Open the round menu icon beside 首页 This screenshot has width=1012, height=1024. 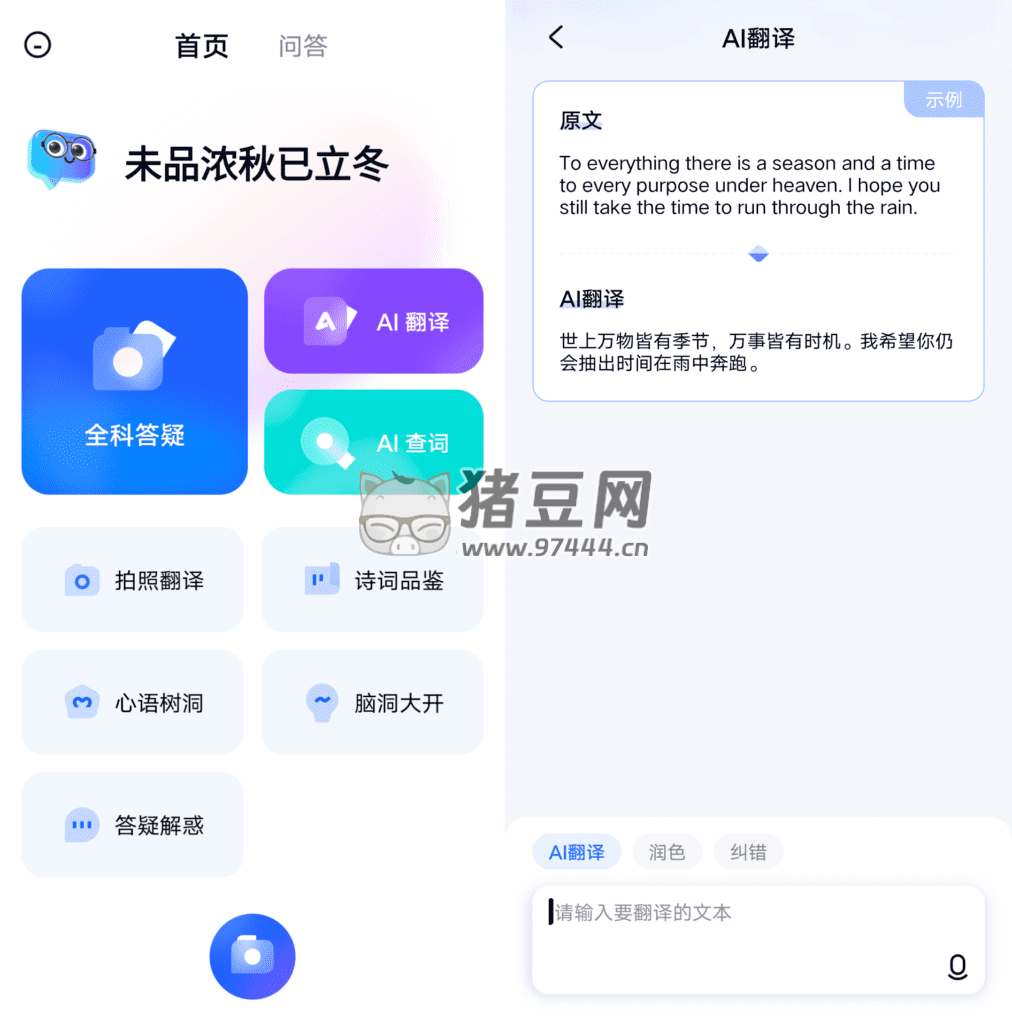pyautogui.click(x=38, y=45)
